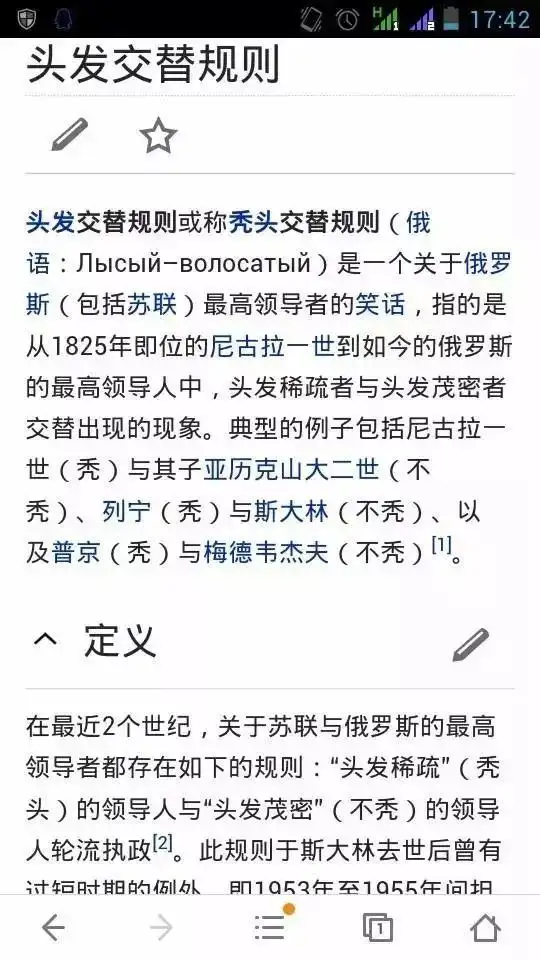
Task: Open the 秃头 link
Action: click(253, 222)
